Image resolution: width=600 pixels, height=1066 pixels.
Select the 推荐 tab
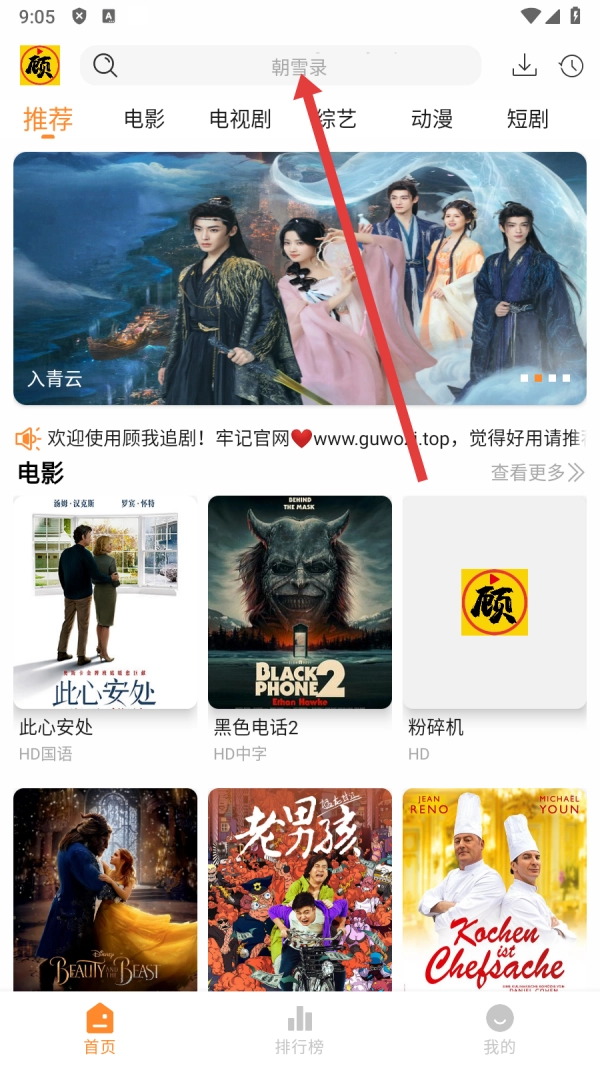[48, 120]
